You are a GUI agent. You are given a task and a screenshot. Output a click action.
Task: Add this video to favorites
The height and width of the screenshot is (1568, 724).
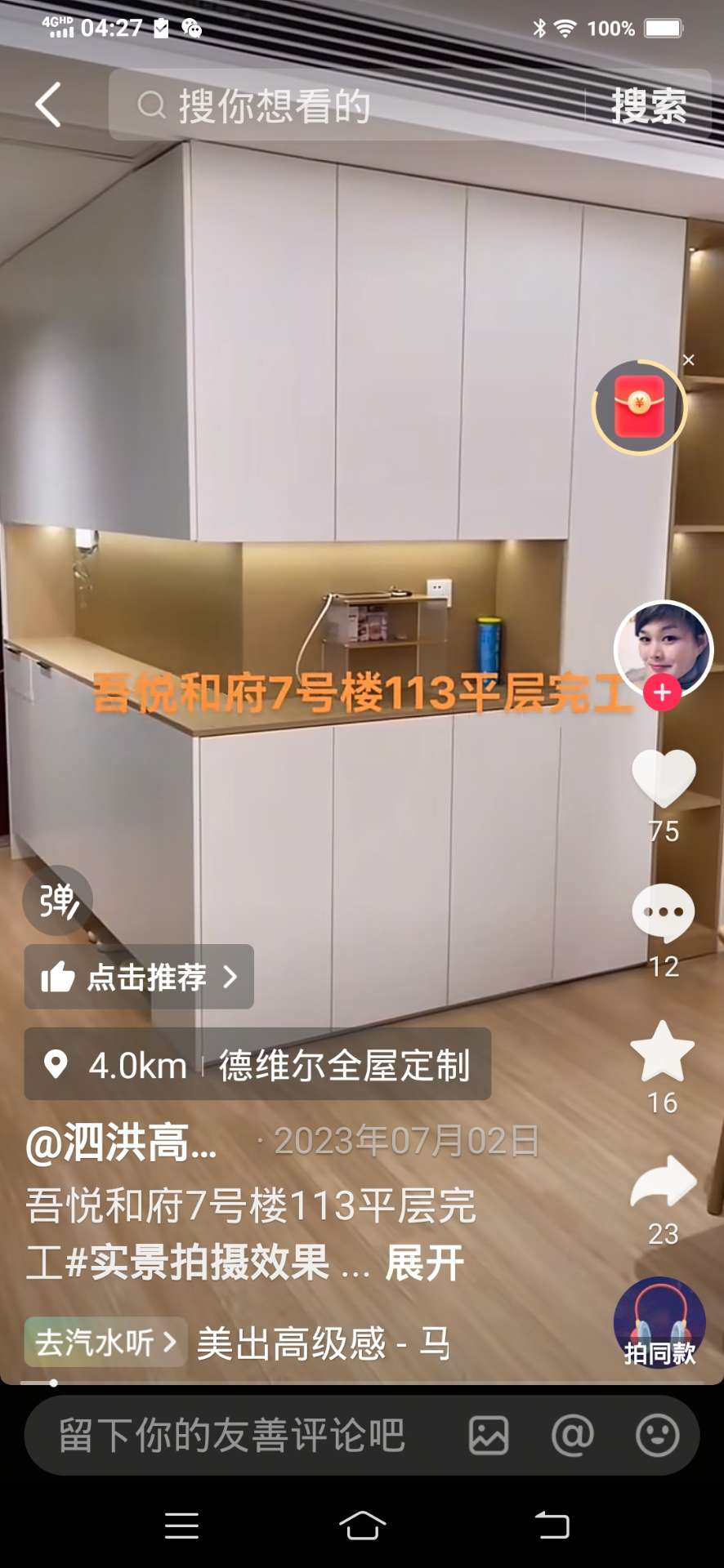663,1052
